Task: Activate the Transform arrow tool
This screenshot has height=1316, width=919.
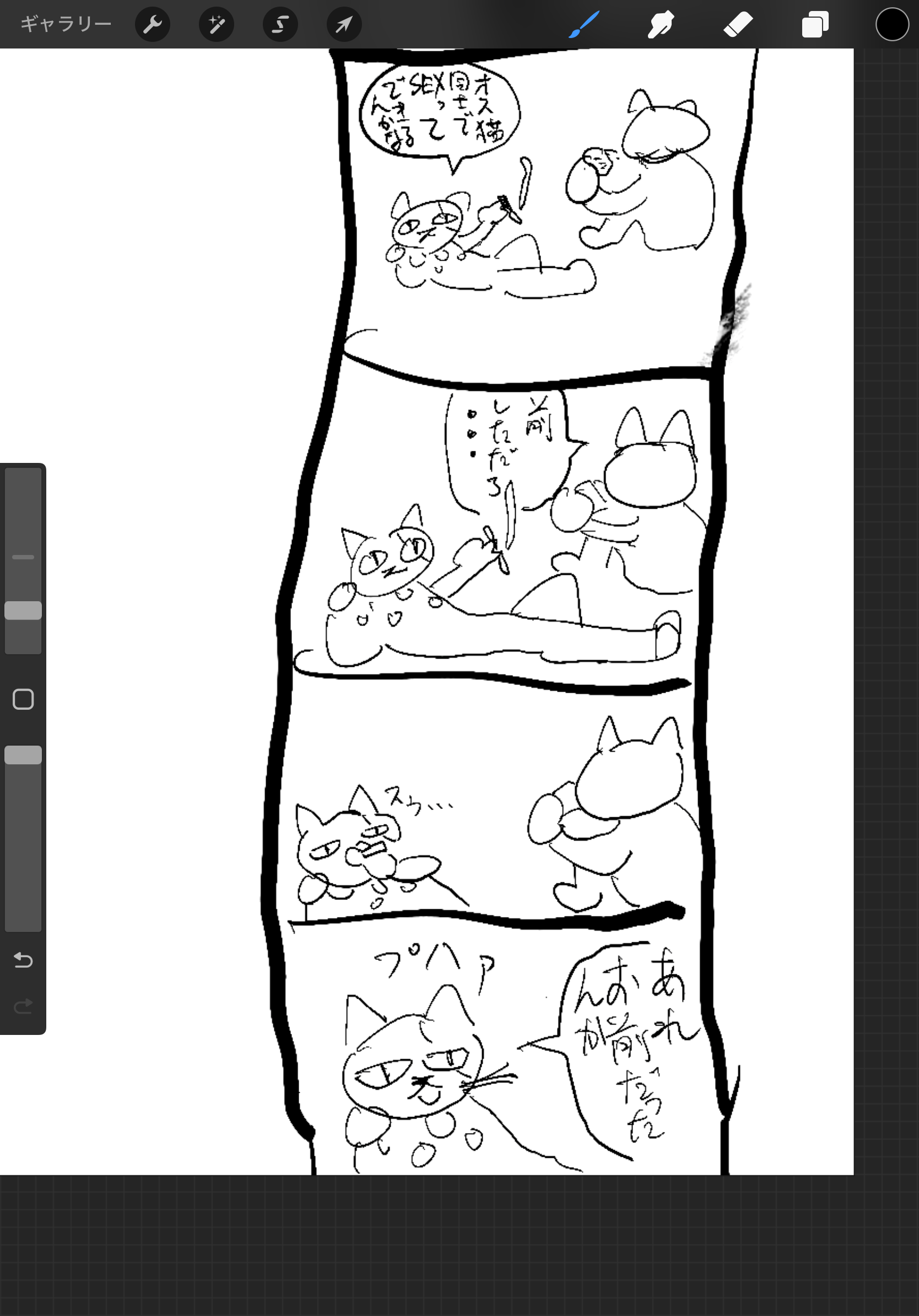Action: 344,24
